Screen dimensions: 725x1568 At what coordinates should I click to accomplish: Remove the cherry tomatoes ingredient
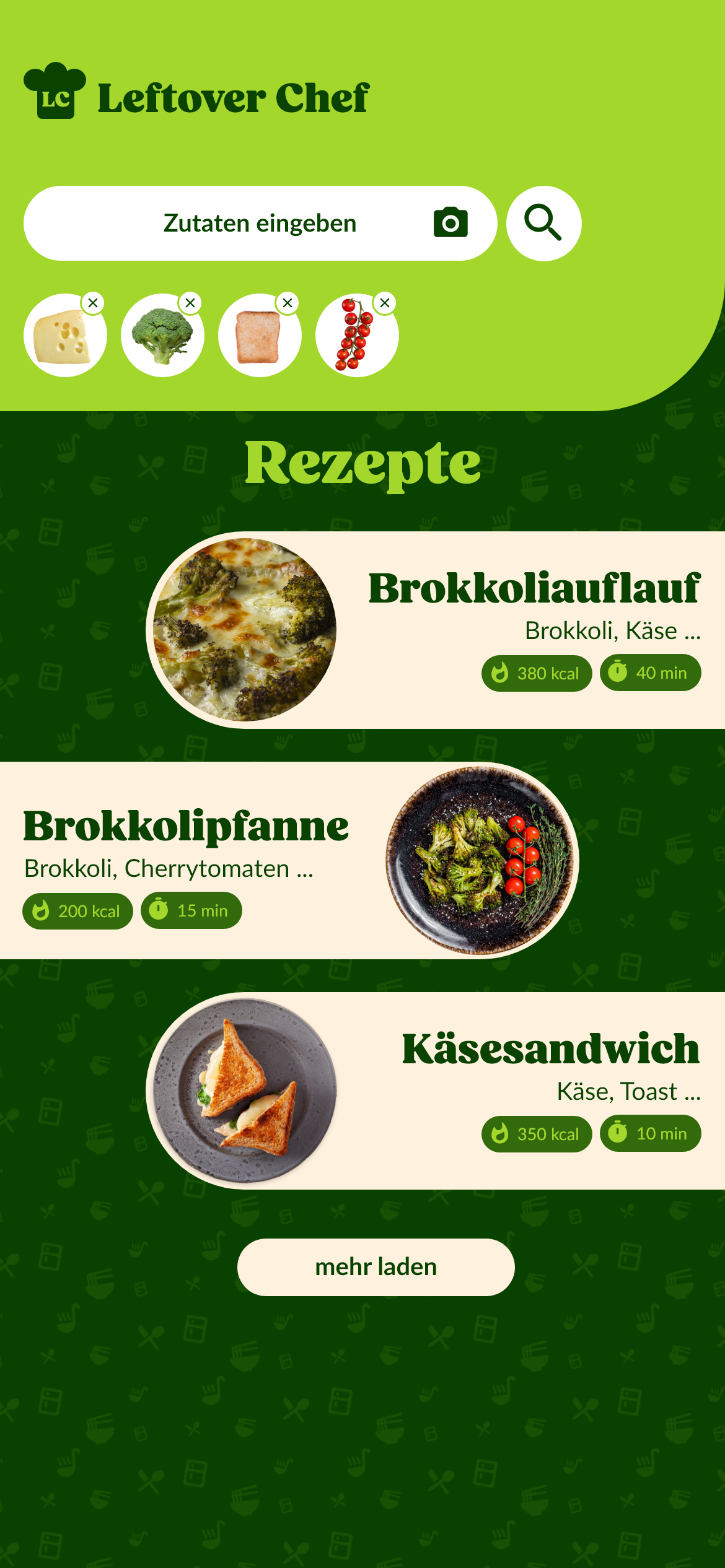(385, 303)
